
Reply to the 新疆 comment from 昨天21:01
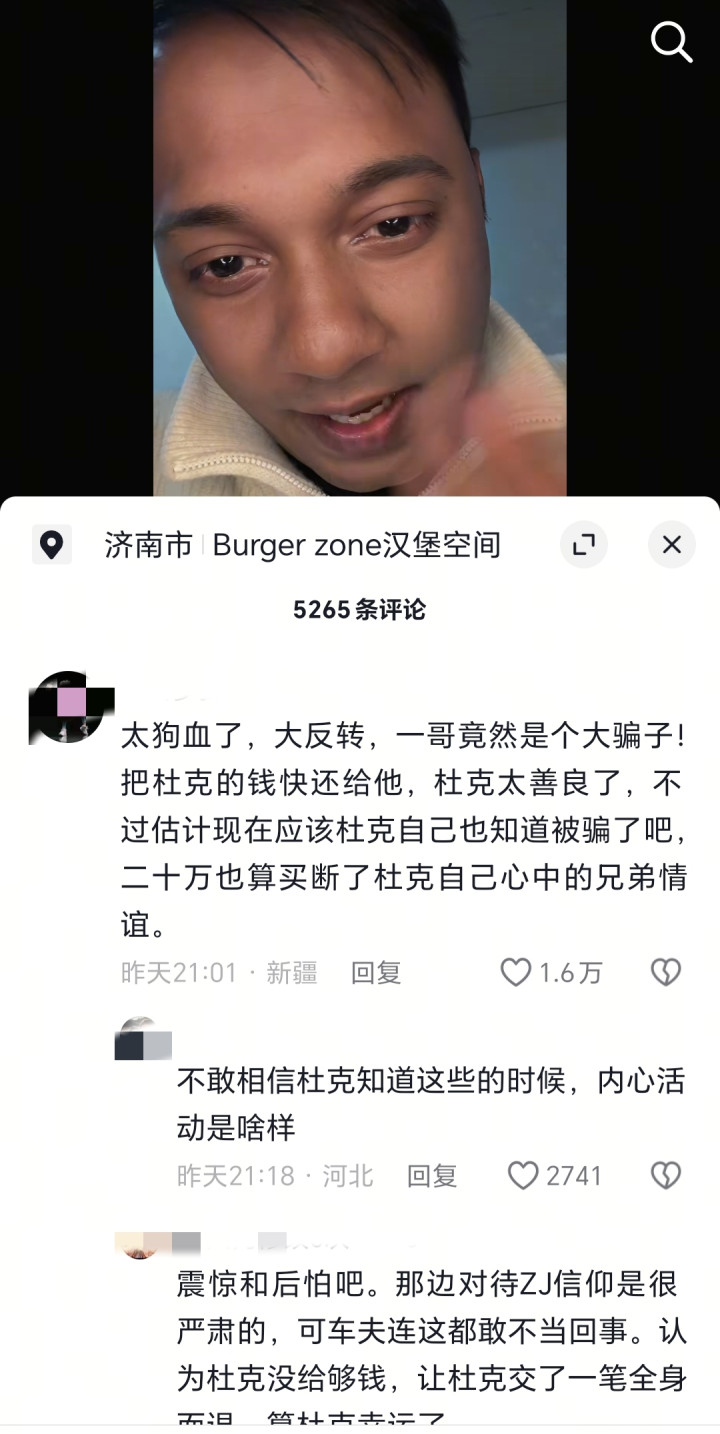[375, 973]
